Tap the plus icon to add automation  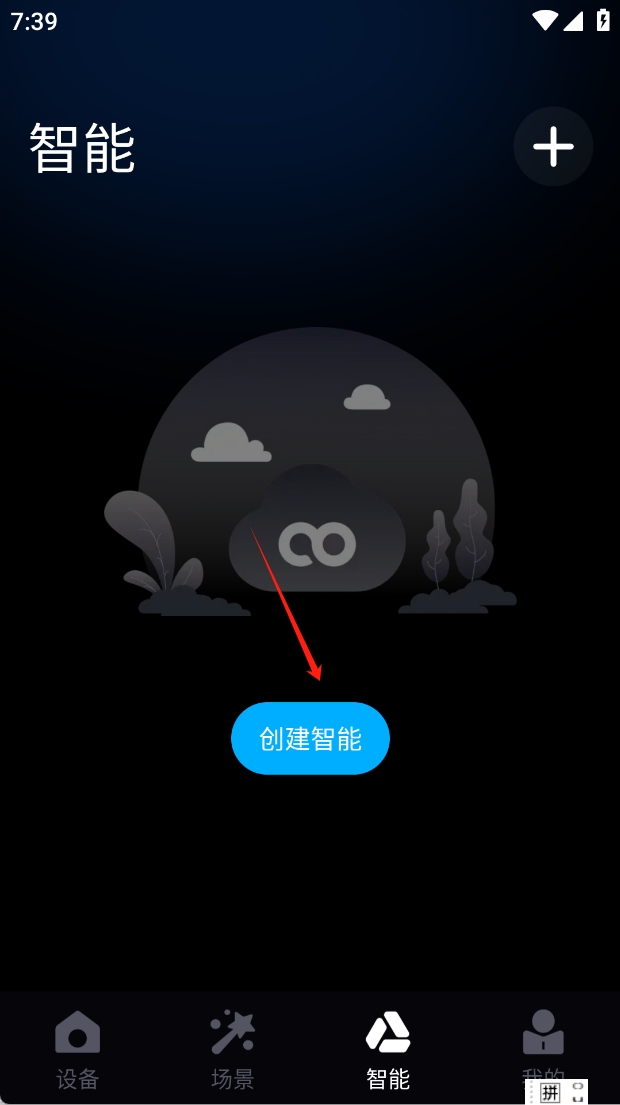(x=553, y=147)
